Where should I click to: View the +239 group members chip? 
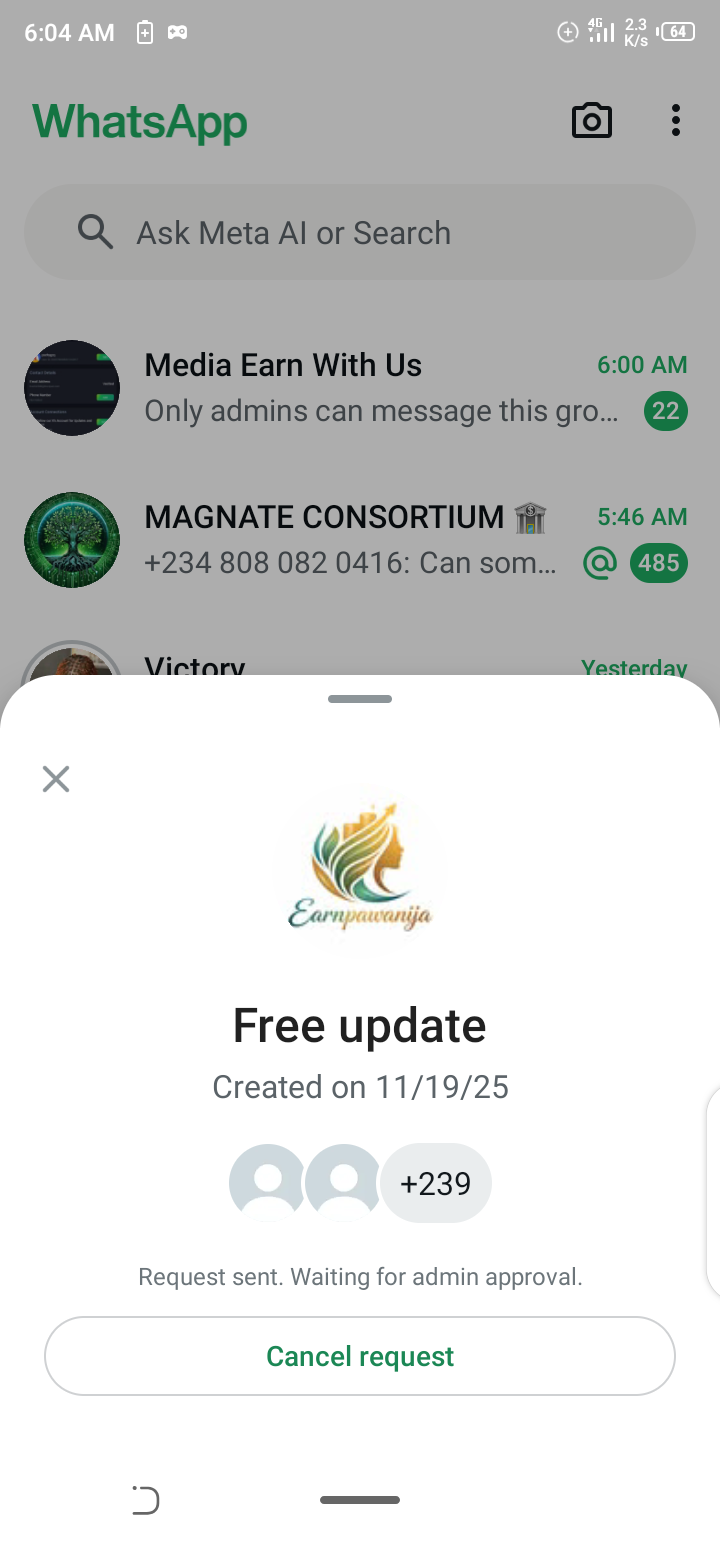coord(435,1184)
